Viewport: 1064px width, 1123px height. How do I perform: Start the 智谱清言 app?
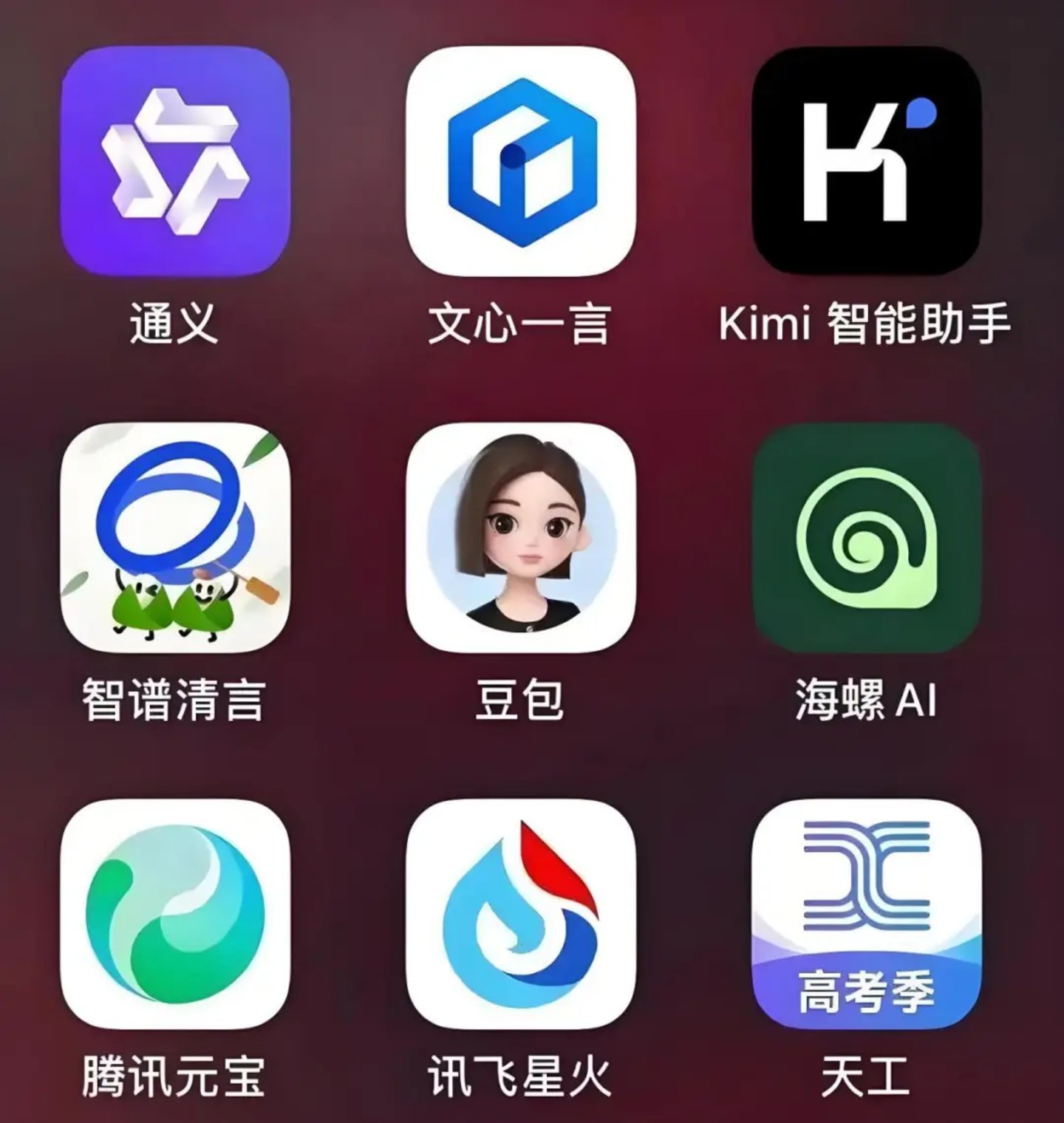click(175, 538)
